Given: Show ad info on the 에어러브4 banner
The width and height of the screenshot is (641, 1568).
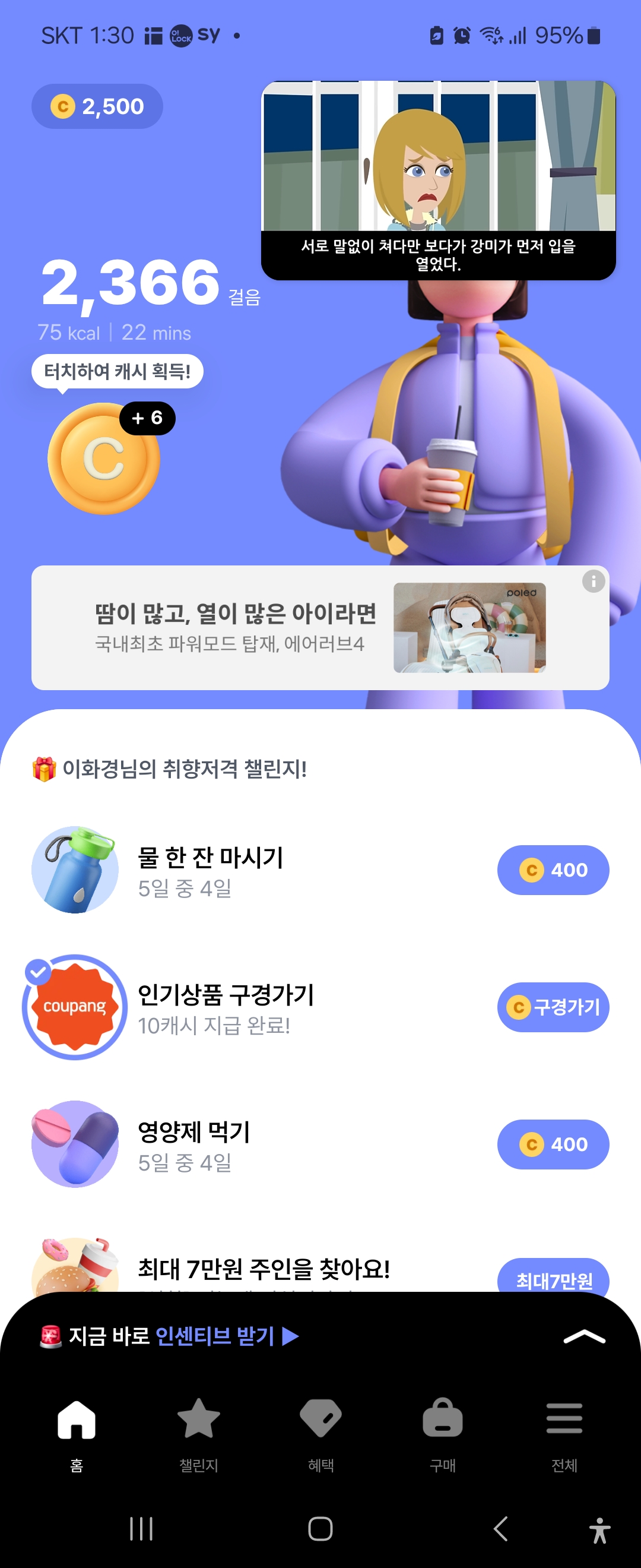Looking at the screenshot, I should tap(593, 581).
